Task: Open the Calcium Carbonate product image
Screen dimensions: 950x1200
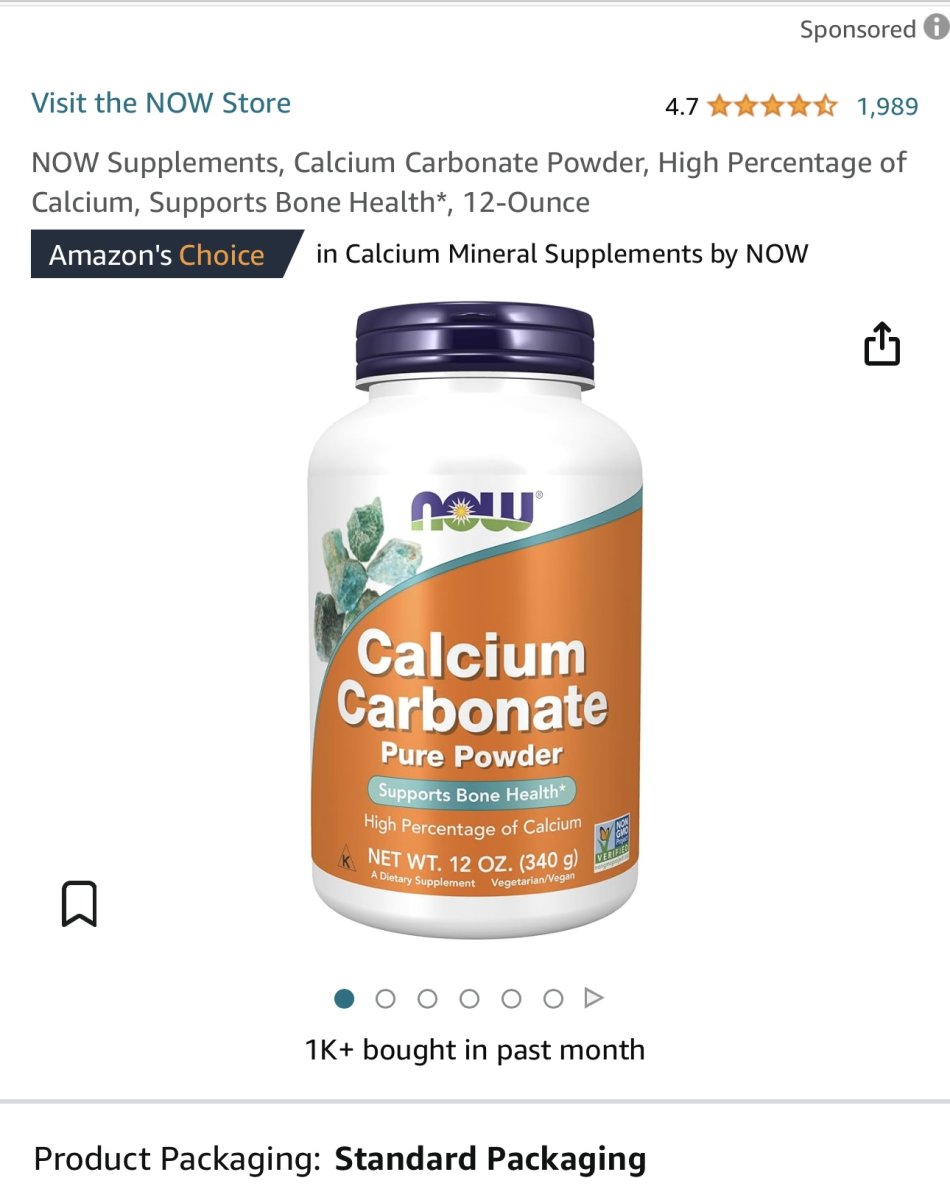Action: pyautogui.click(x=475, y=620)
